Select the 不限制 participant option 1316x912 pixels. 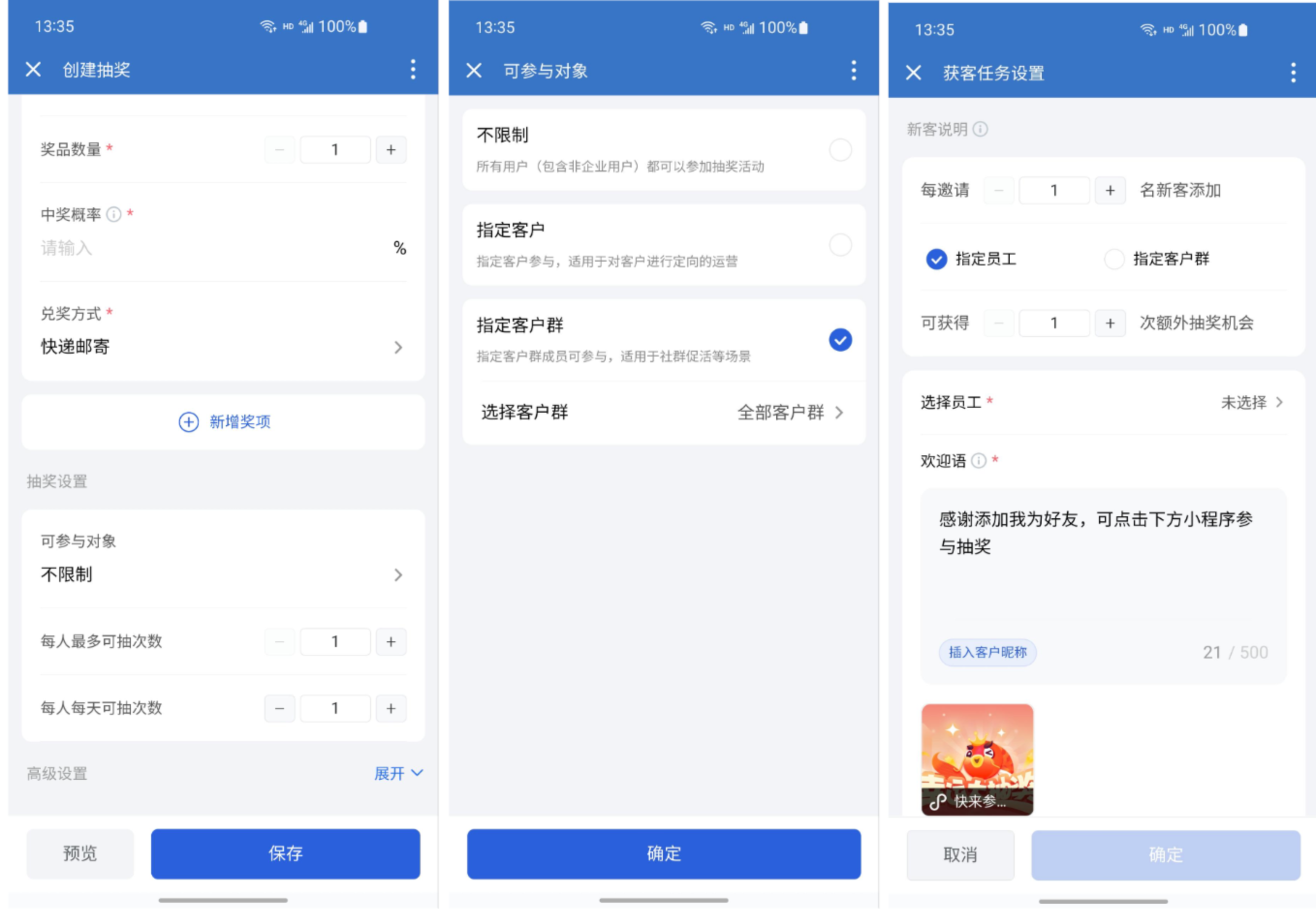tap(840, 150)
